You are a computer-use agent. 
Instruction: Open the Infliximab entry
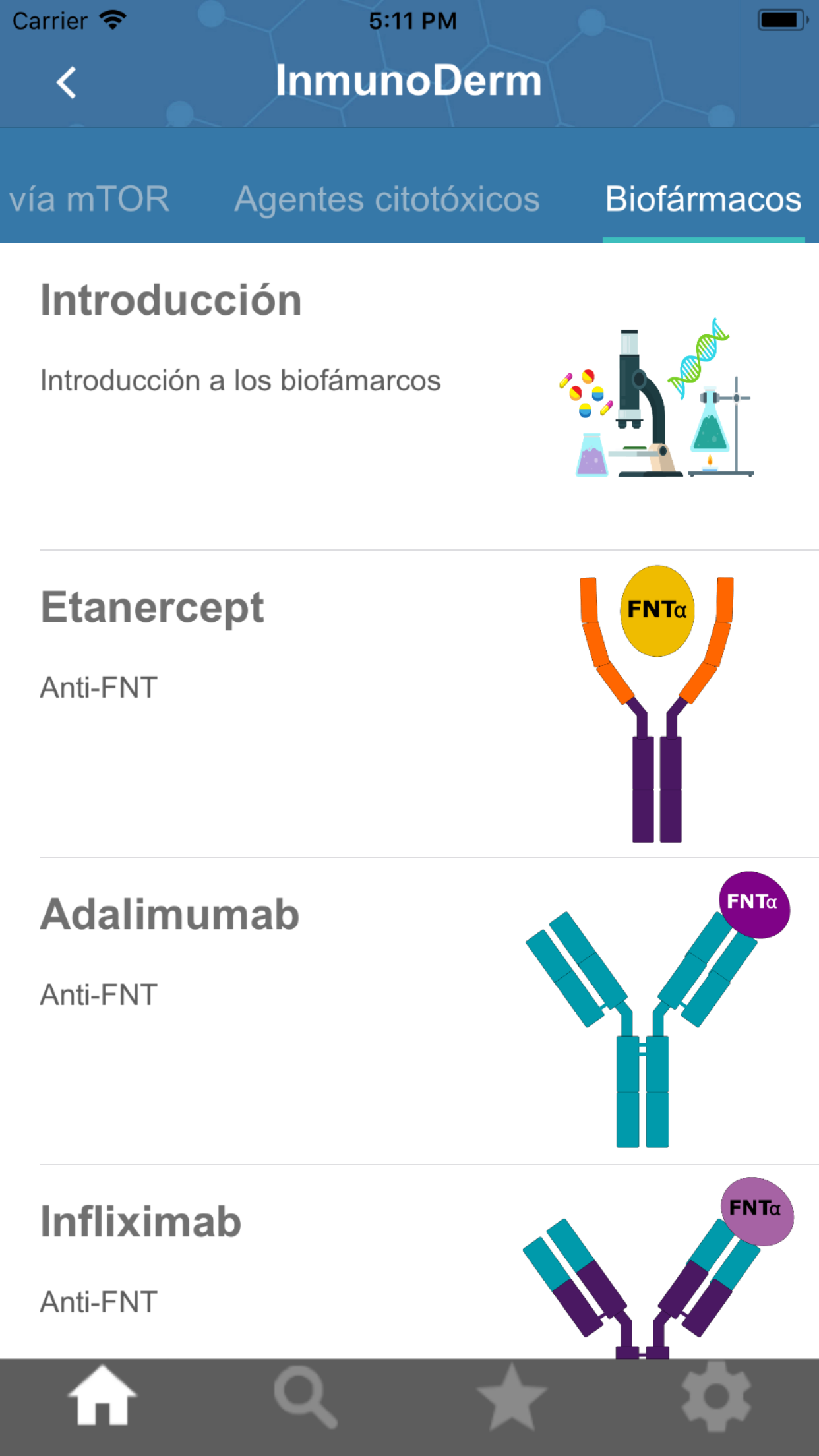pyautogui.click(x=409, y=1261)
